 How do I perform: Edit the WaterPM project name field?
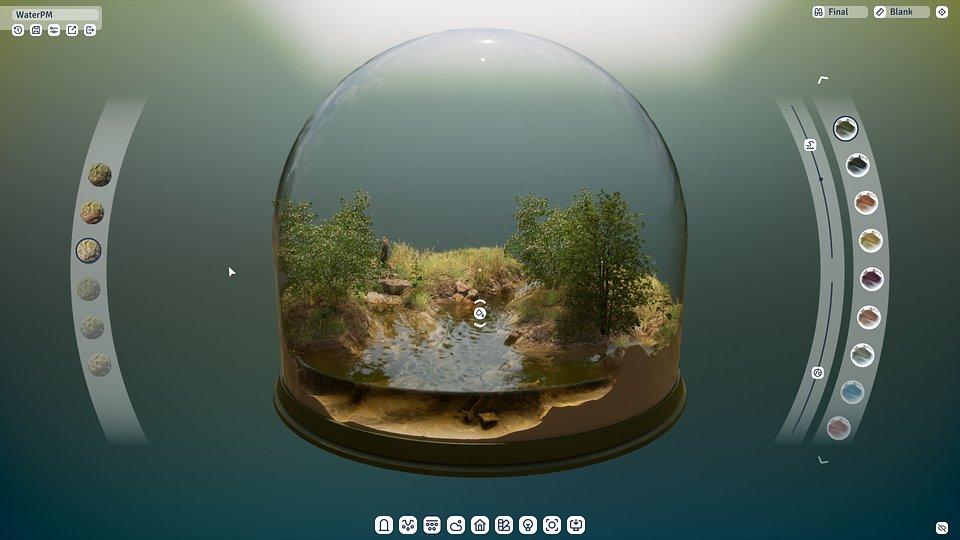(x=55, y=15)
